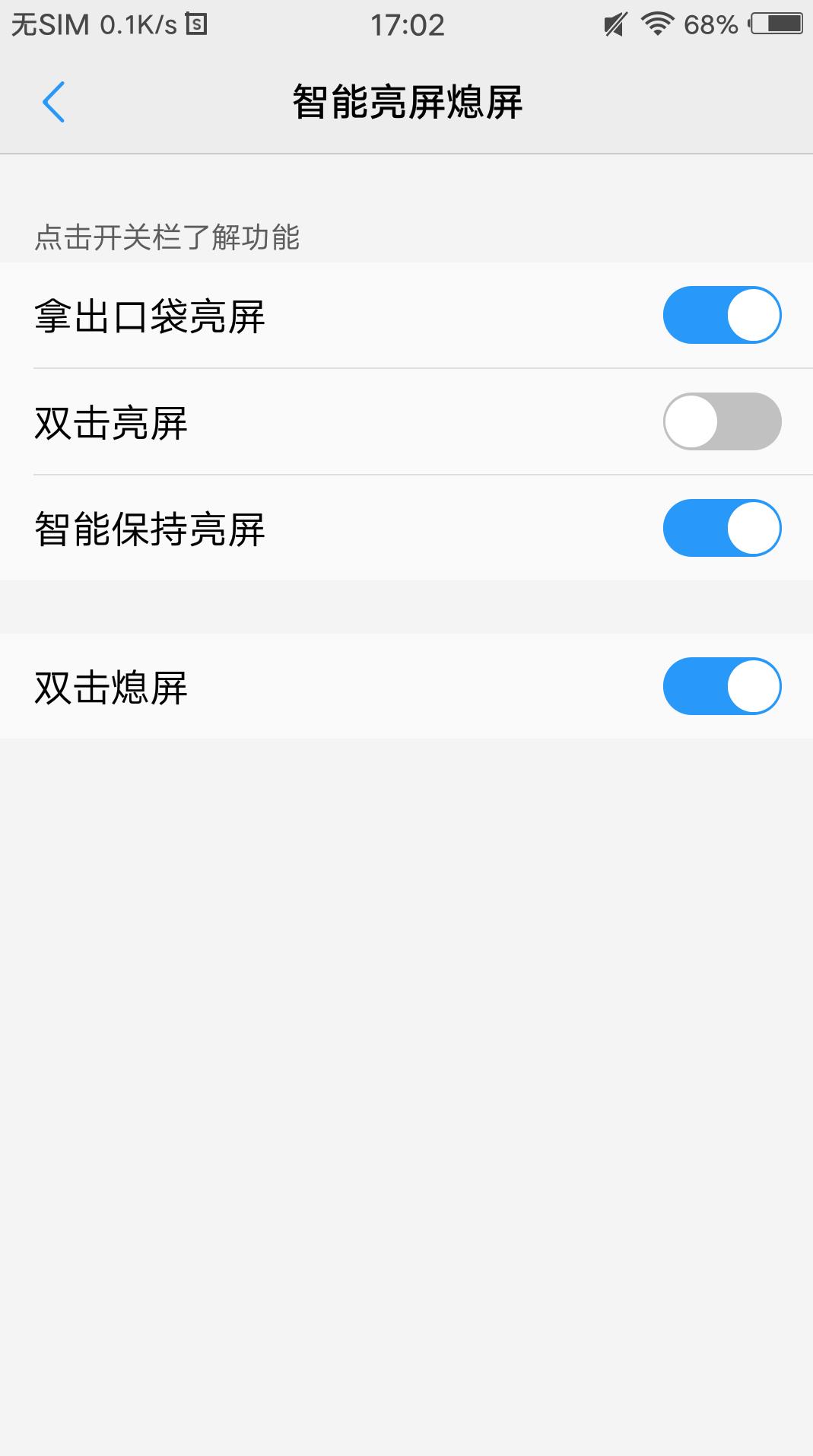This screenshot has height=1456, width=813.
Task: Tap the back arrow to return
Action: click(x=53, y=102)
